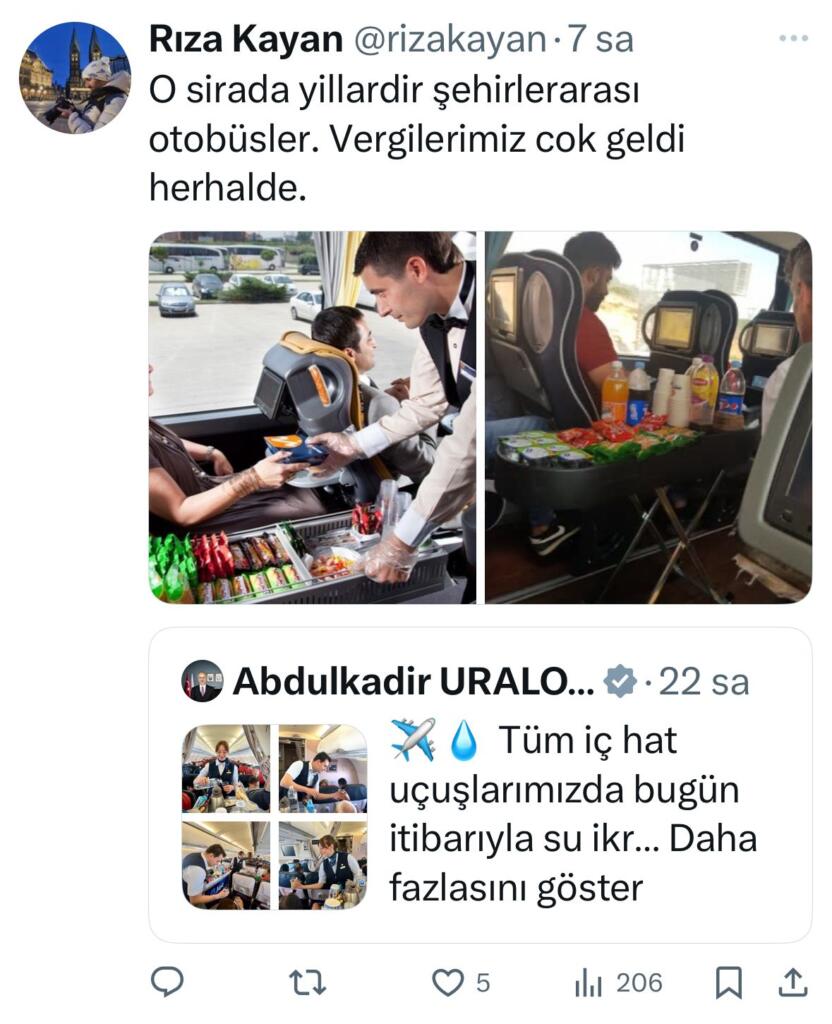Image resolution: width=832 pixels, height=1024 pixels.
Task: Retweet this post
Action: [x=307, y=983]
